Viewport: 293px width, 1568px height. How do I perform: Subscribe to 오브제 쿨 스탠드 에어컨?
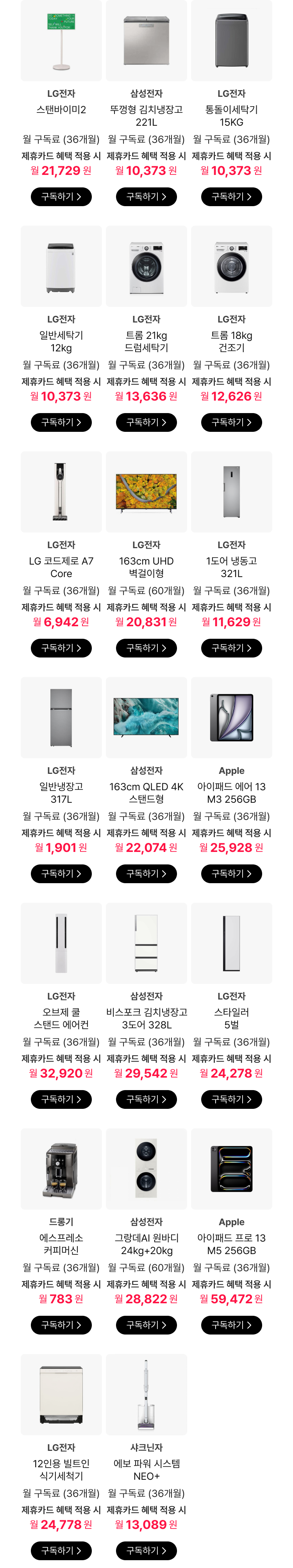click(61, 1099)
